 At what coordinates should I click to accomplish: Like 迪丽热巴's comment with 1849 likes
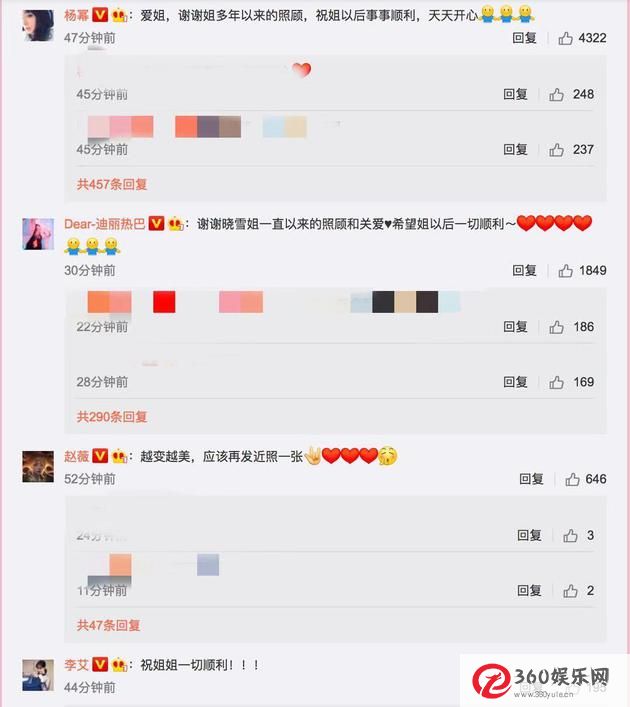(x=566, y=270)
